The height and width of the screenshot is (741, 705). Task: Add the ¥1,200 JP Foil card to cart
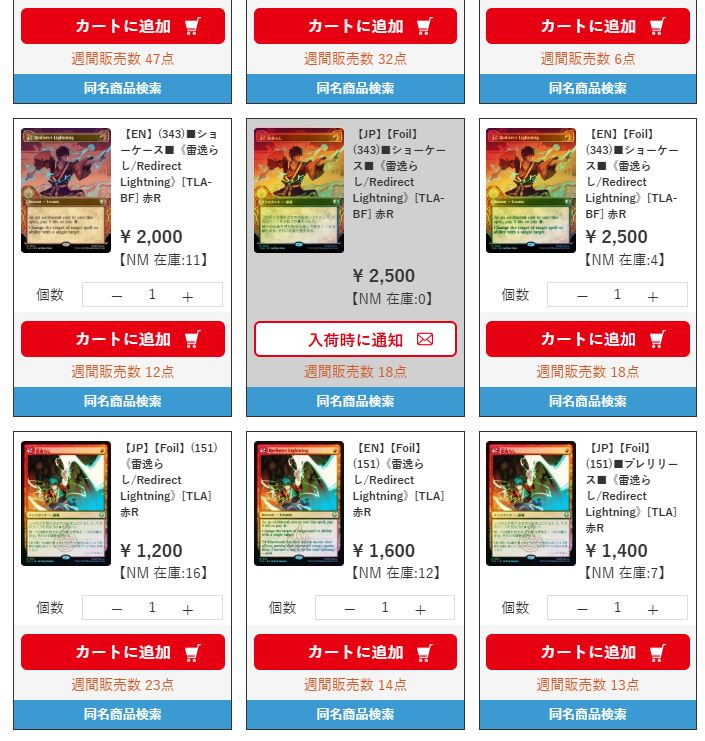coord(122,652)
